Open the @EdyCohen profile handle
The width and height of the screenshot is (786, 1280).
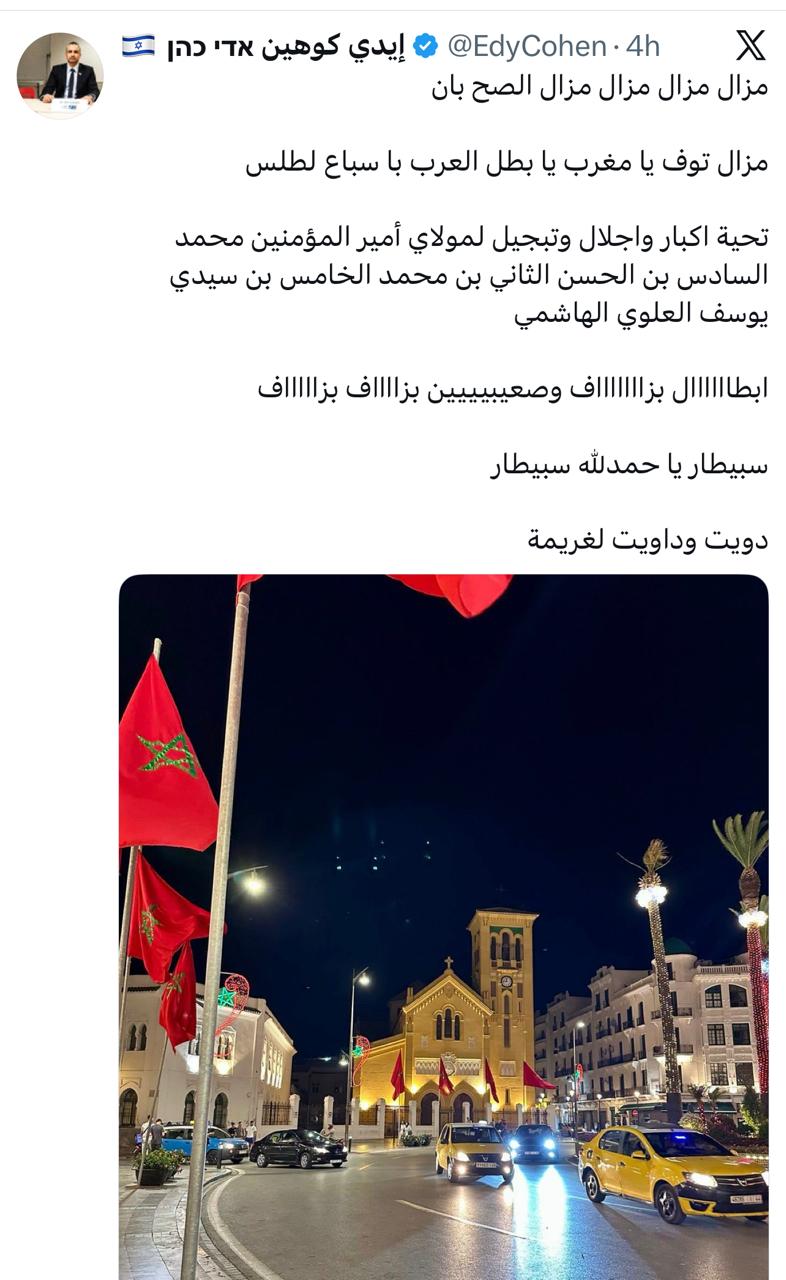pyautogui.click(x=526, y=46)
